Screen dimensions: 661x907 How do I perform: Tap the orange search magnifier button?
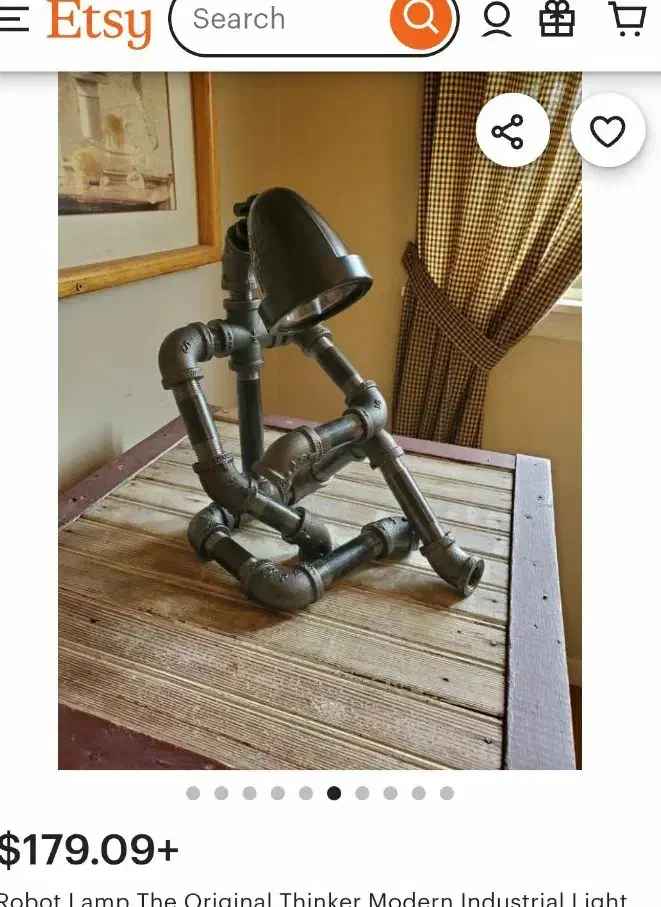click(x=422, y=19)
